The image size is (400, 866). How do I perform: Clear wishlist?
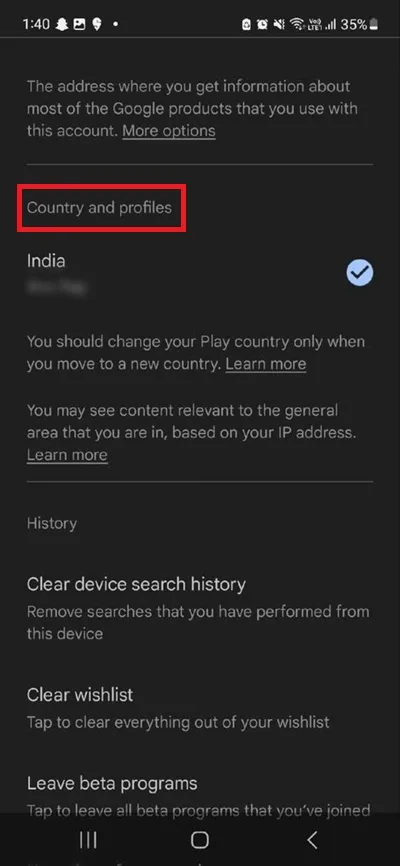(x=200, y=707)
